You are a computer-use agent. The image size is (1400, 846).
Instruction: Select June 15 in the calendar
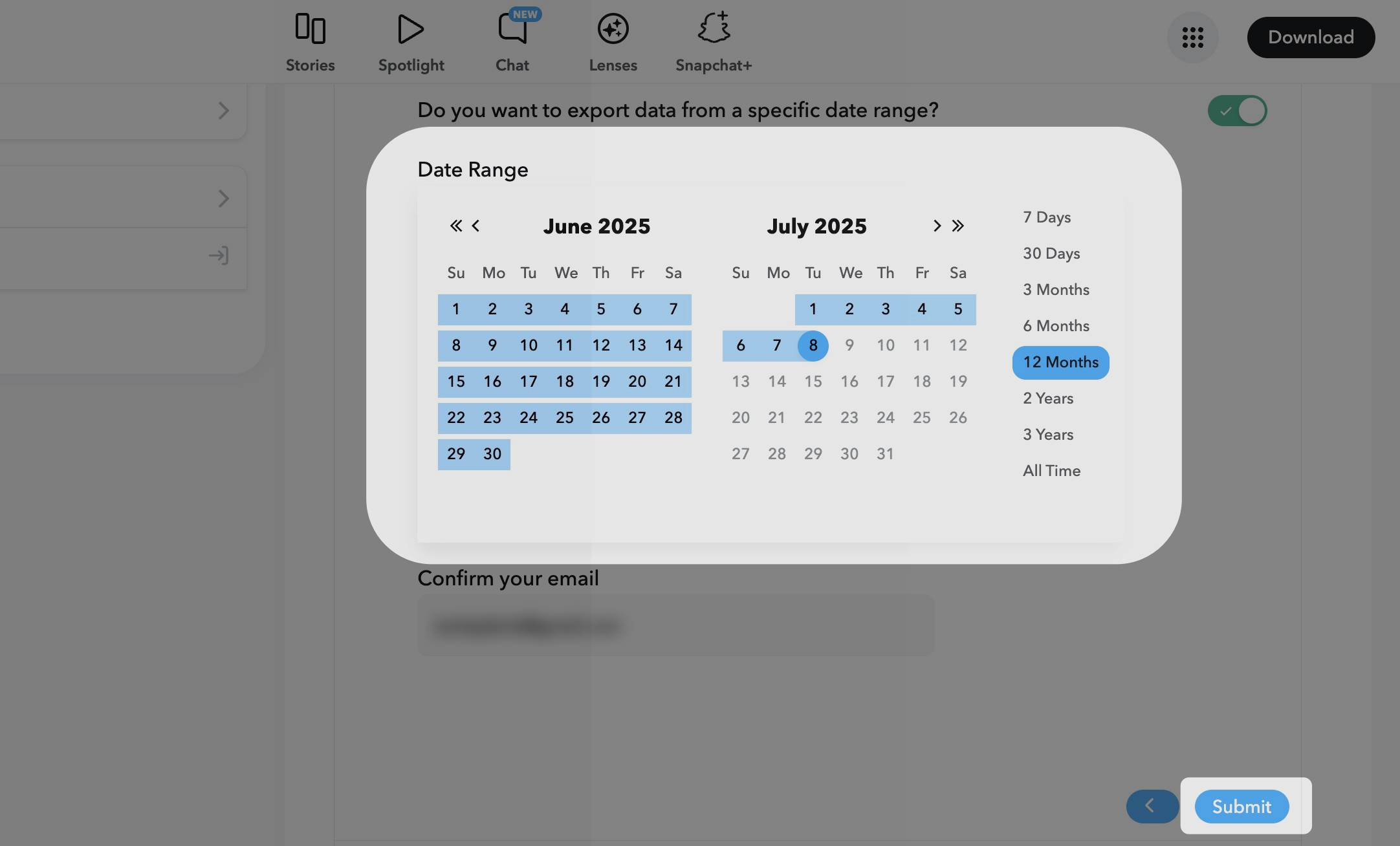455,382
